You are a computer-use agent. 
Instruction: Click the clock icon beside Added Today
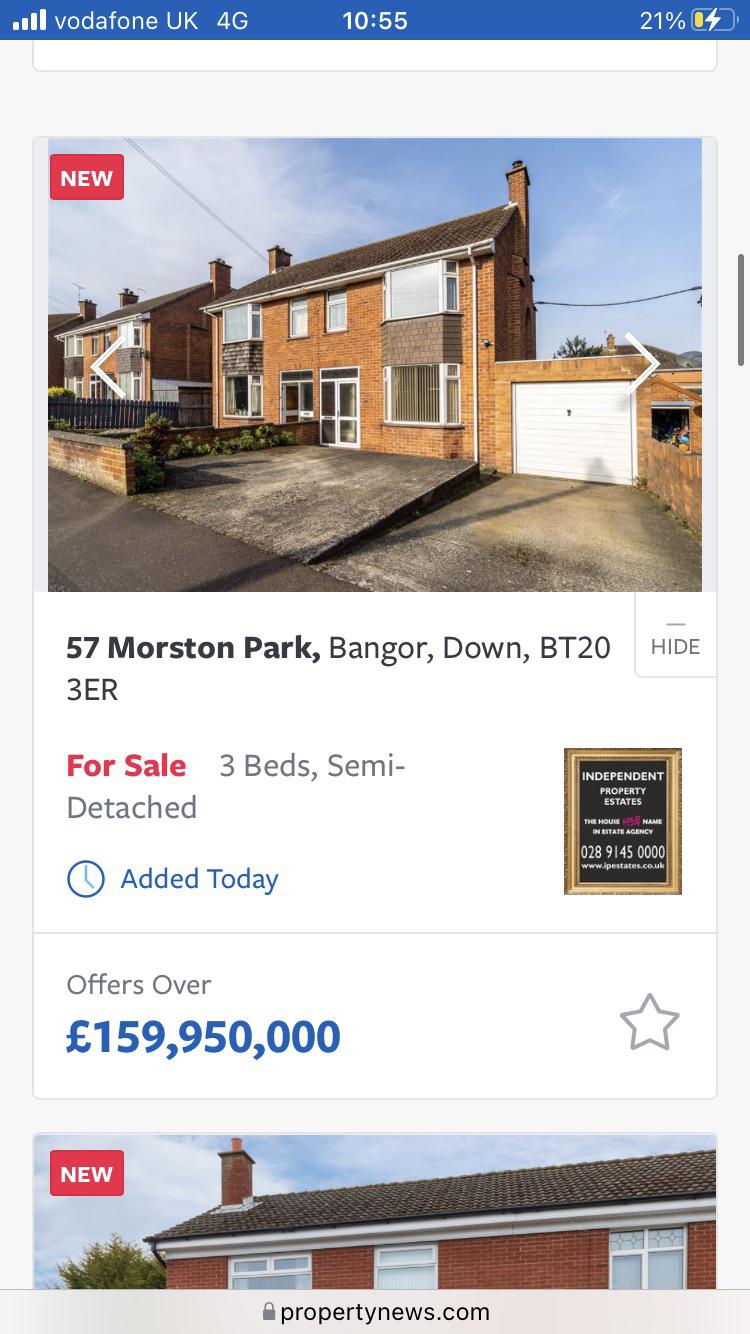[86, 878]
